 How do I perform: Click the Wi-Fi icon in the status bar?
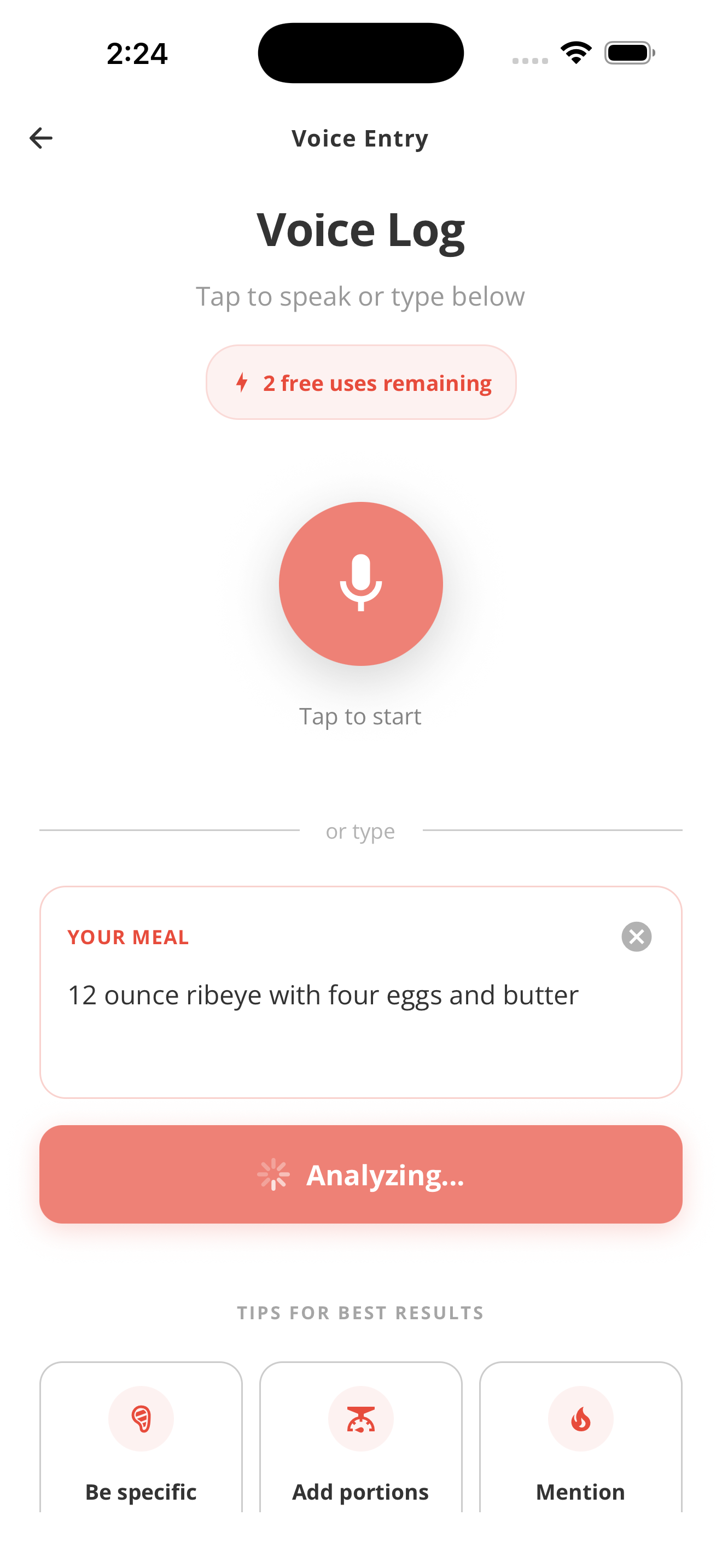[x=576, y=52]
